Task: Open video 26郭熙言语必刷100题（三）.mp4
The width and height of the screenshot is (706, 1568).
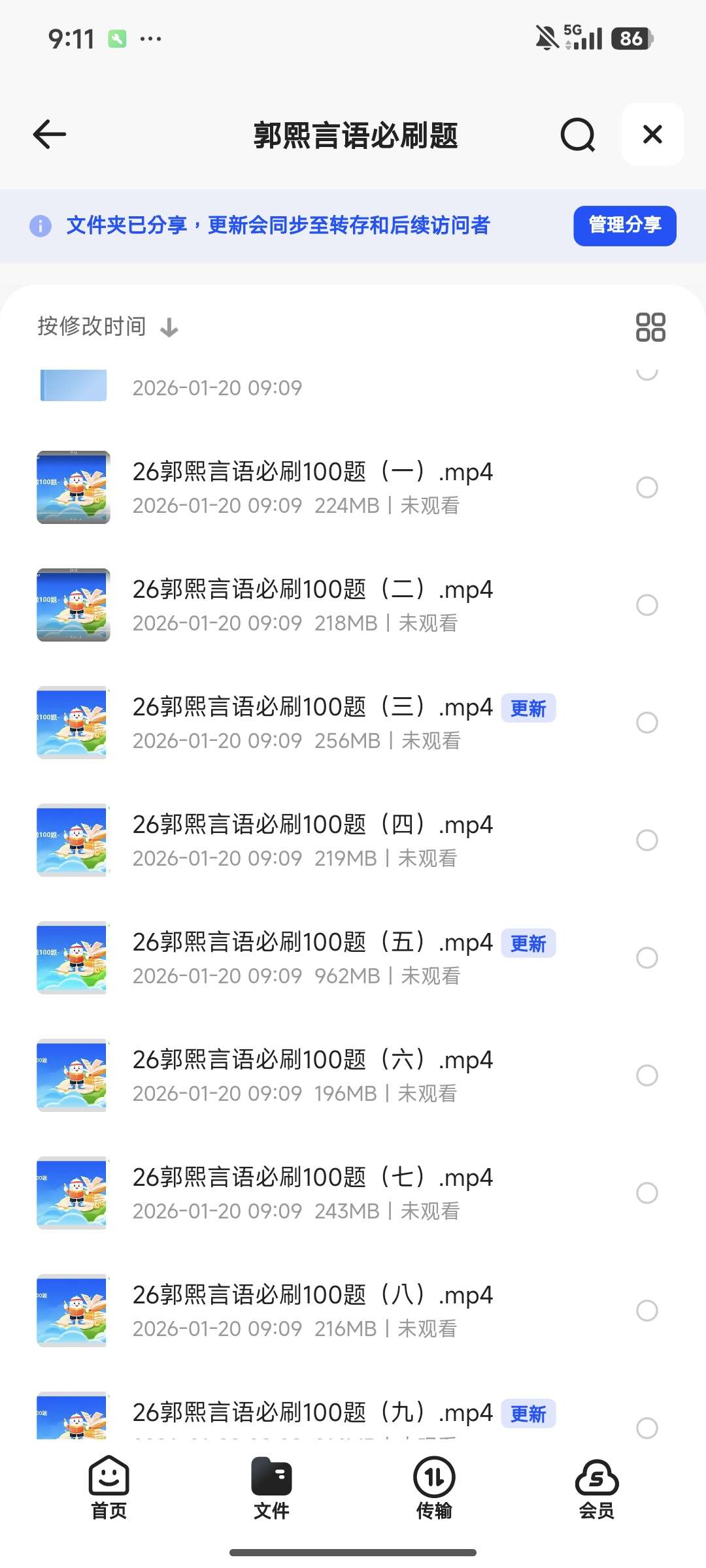Action: click(312, 708)
